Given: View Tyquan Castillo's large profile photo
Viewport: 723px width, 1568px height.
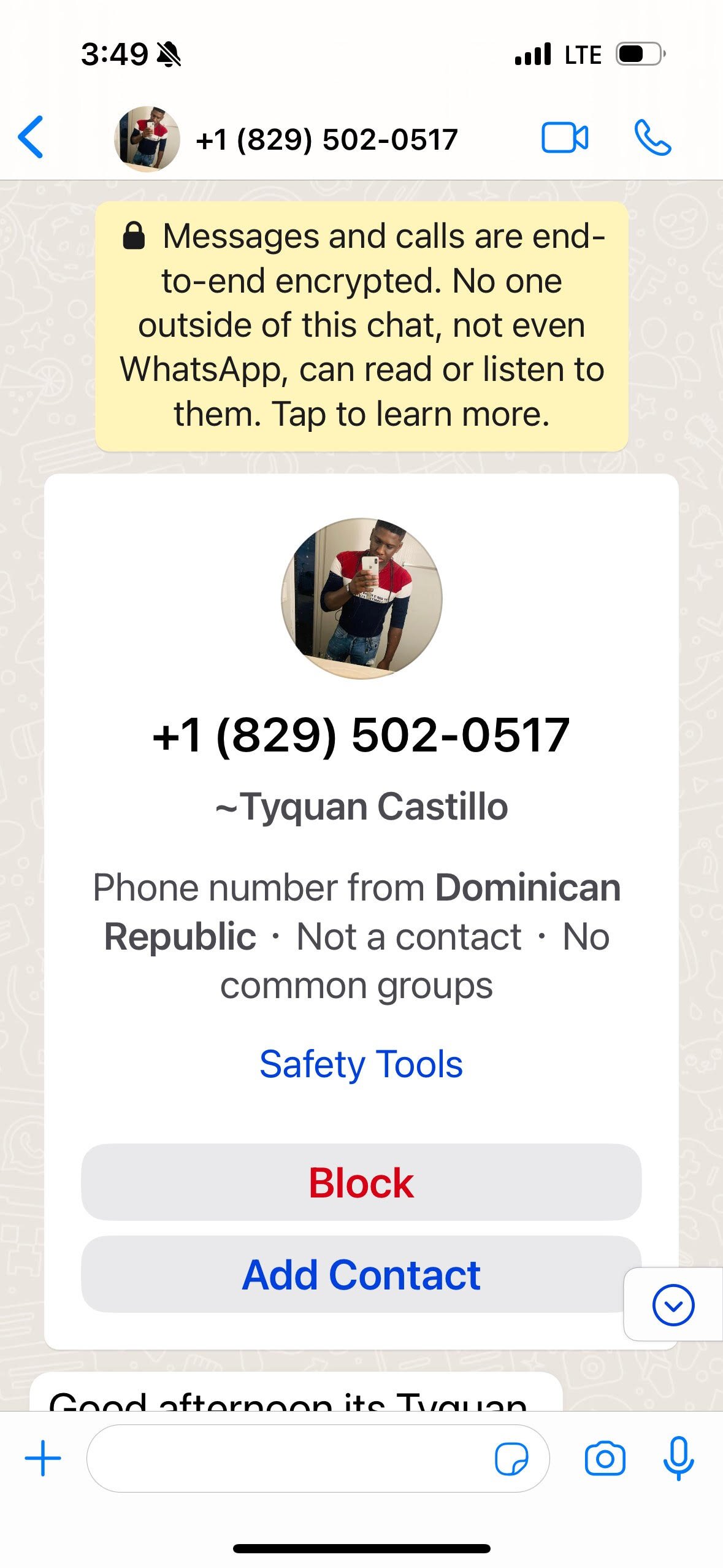Looking at the screenshot, I should (x=362, y=598).
